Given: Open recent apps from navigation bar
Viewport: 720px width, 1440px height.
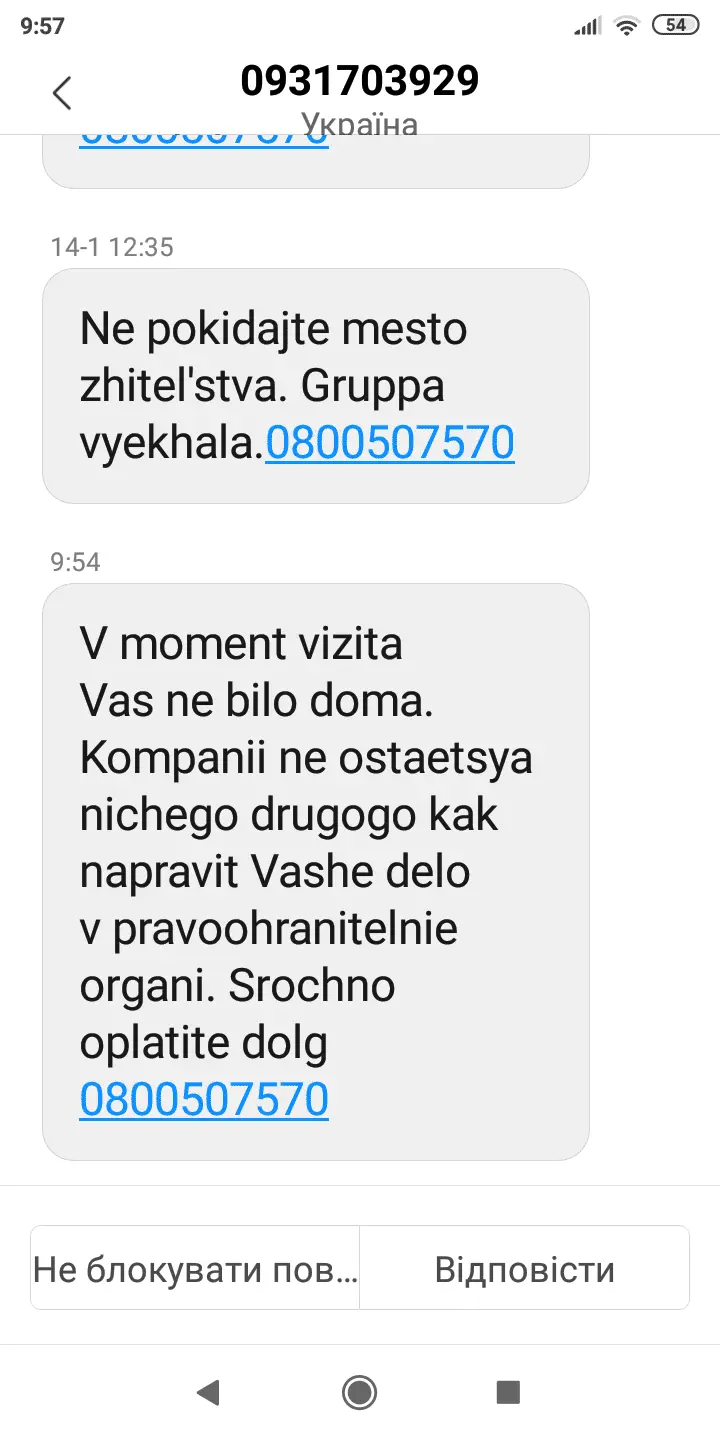Looking at the screenshot, I should click(x=508, y=1392).
